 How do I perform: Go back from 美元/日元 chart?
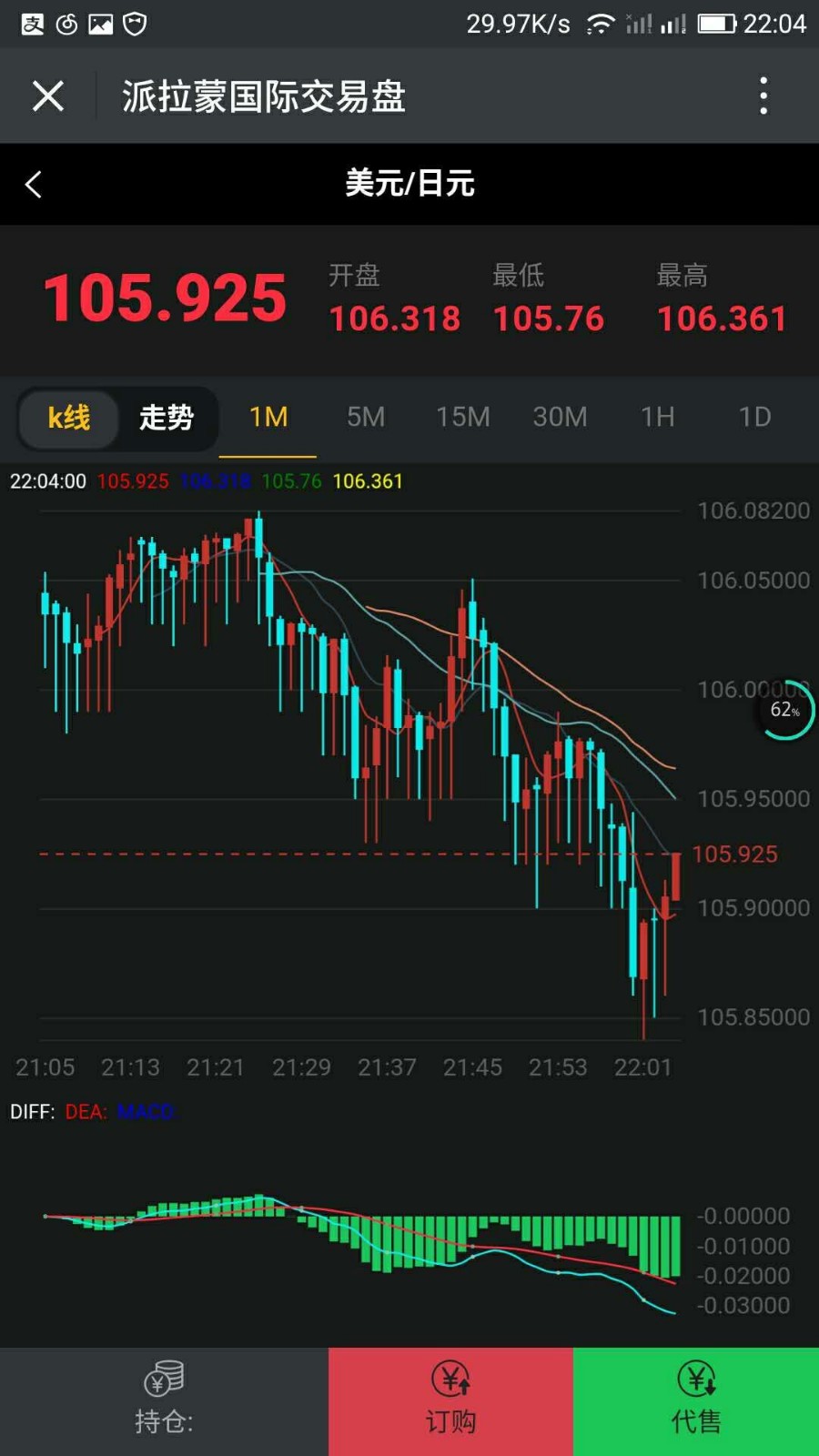click(x=34, y=185)
